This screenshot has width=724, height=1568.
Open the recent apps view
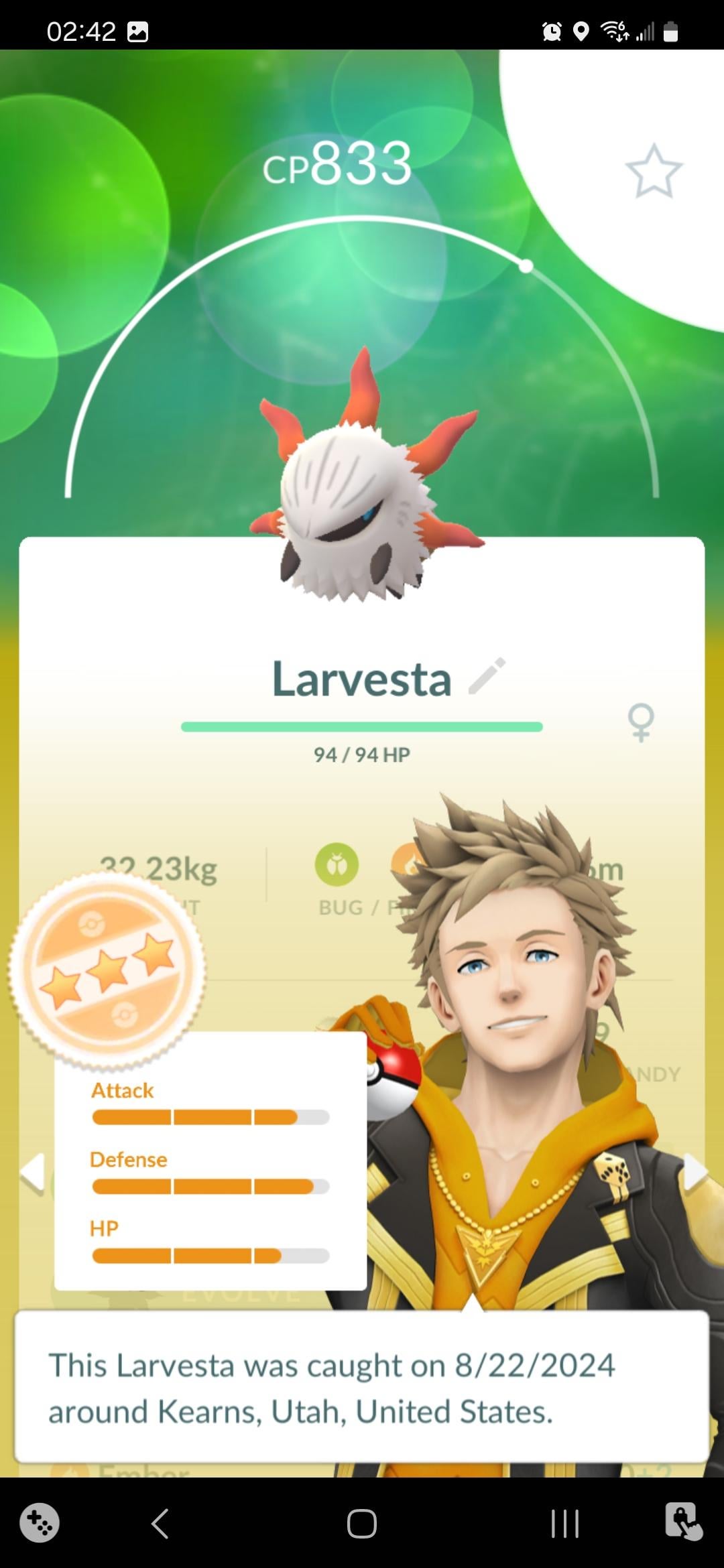pyautogui.click(x=564, y=1524)
